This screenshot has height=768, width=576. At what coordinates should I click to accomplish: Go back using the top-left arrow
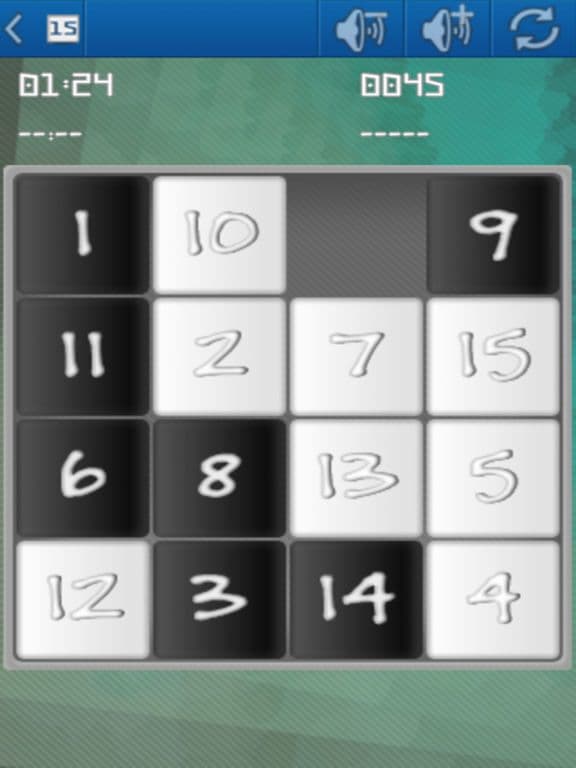14,29
